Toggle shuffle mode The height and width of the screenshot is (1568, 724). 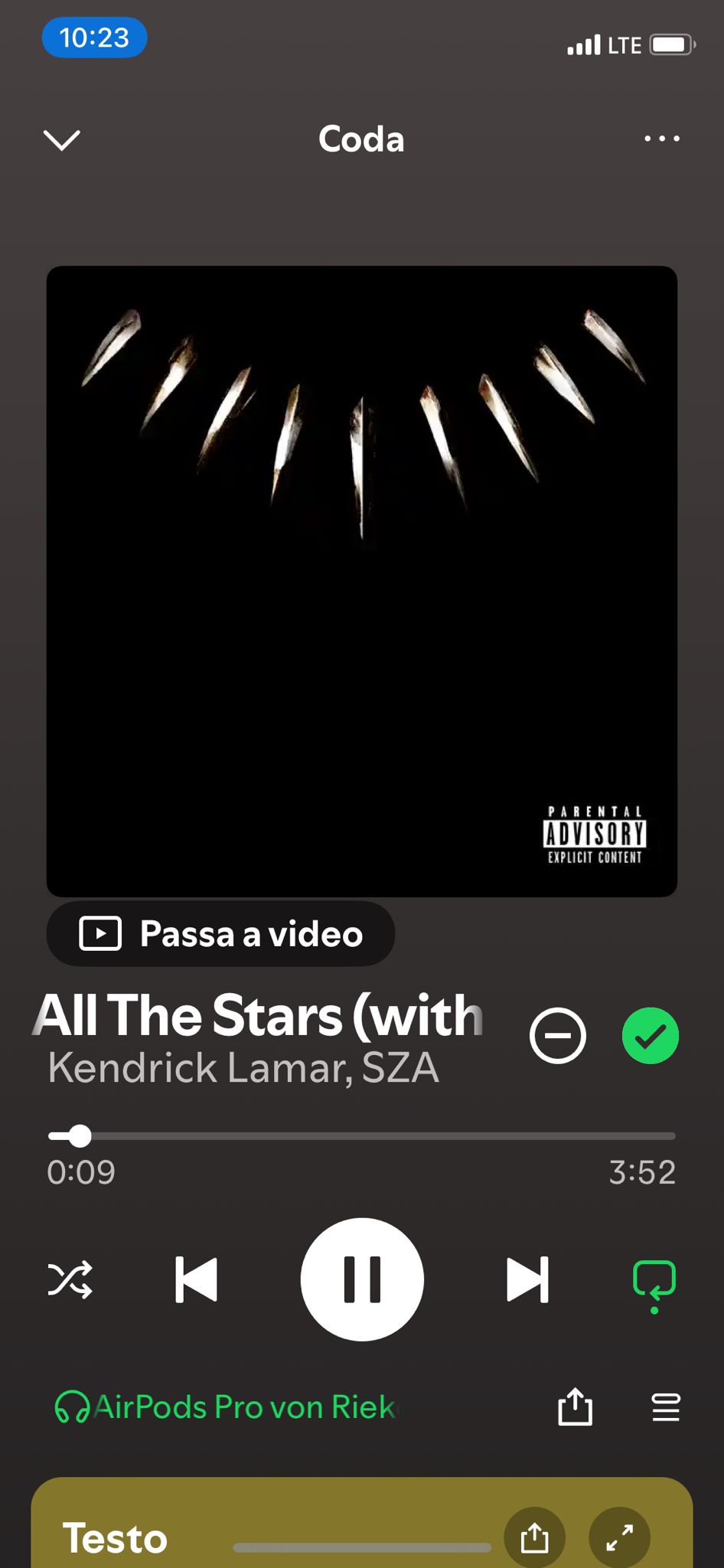click(x=70, y=1279)
